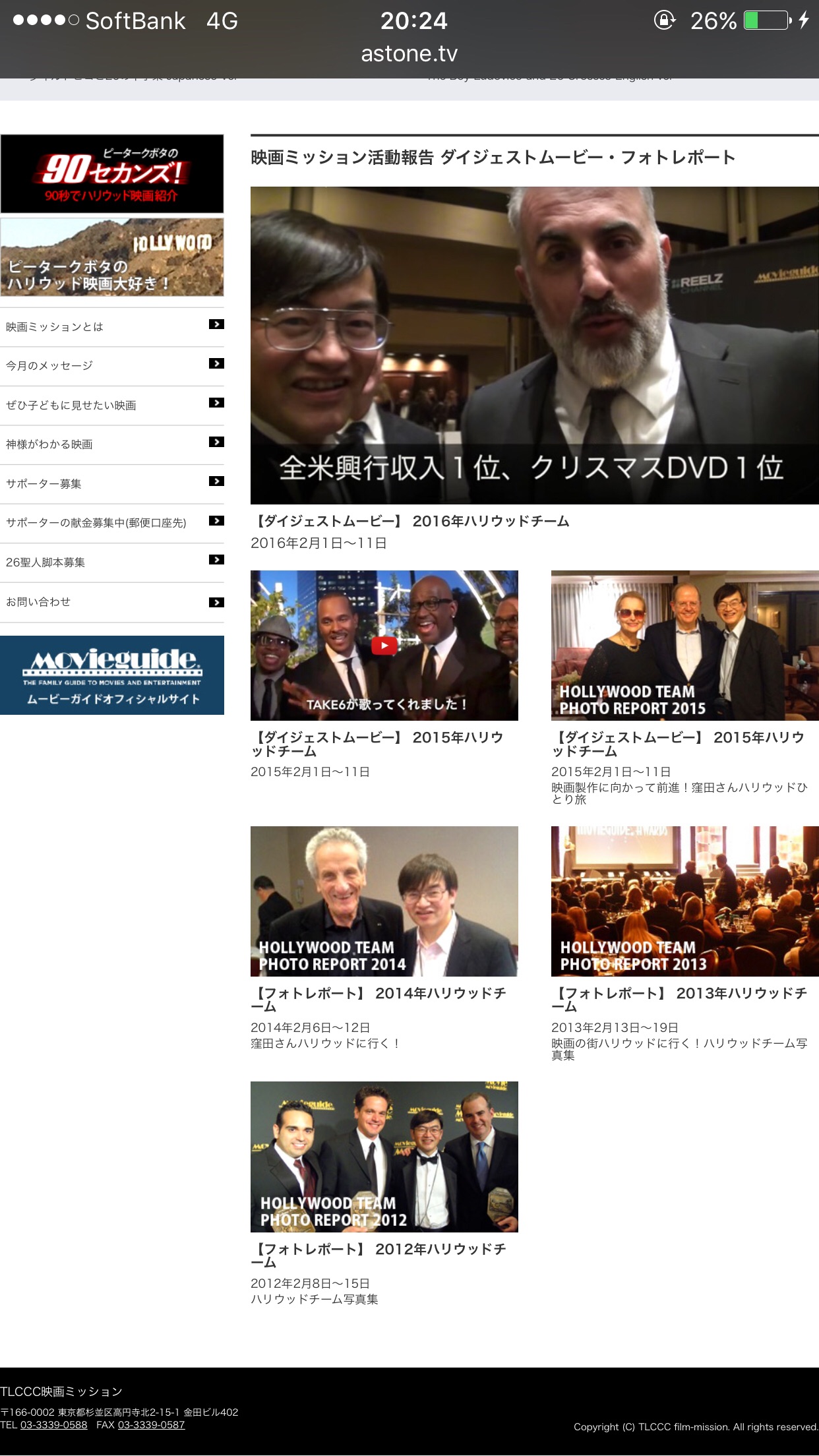
Task: Open the Hollywood Team Photo Report 2015
Action: [x=684, y=646]
